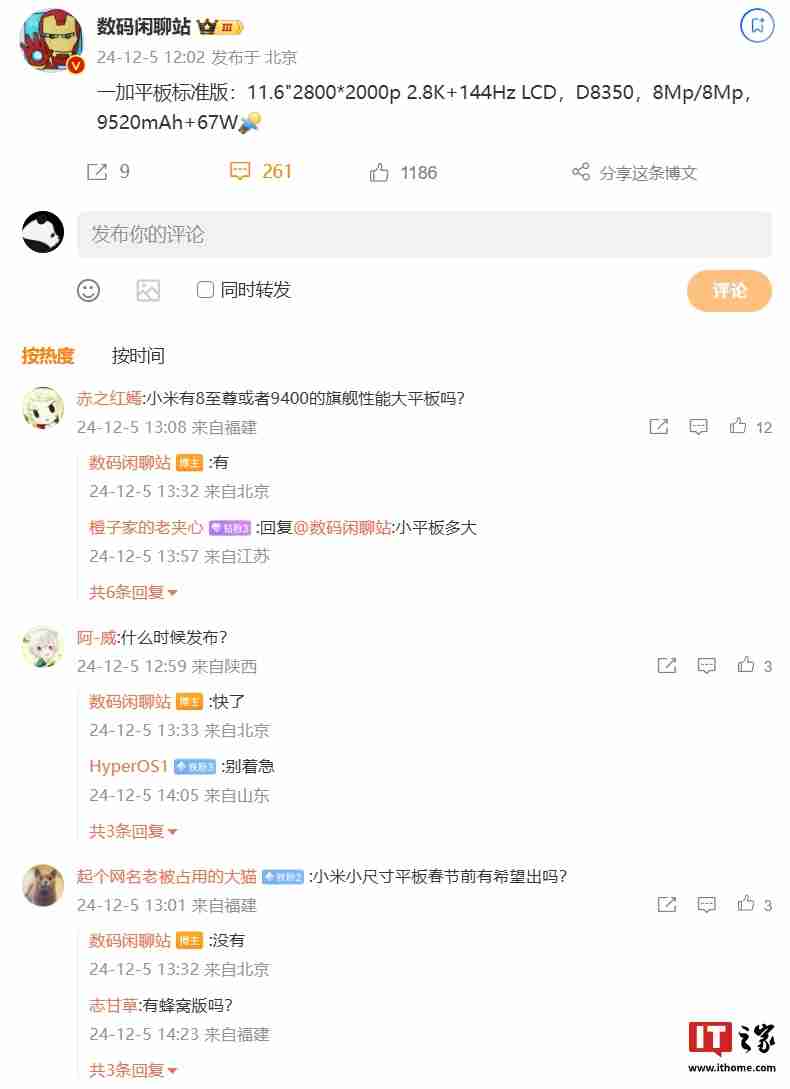Open the comments icon showing 261
The height and width of the screenshot is (1089, 790).
(240, 171)
